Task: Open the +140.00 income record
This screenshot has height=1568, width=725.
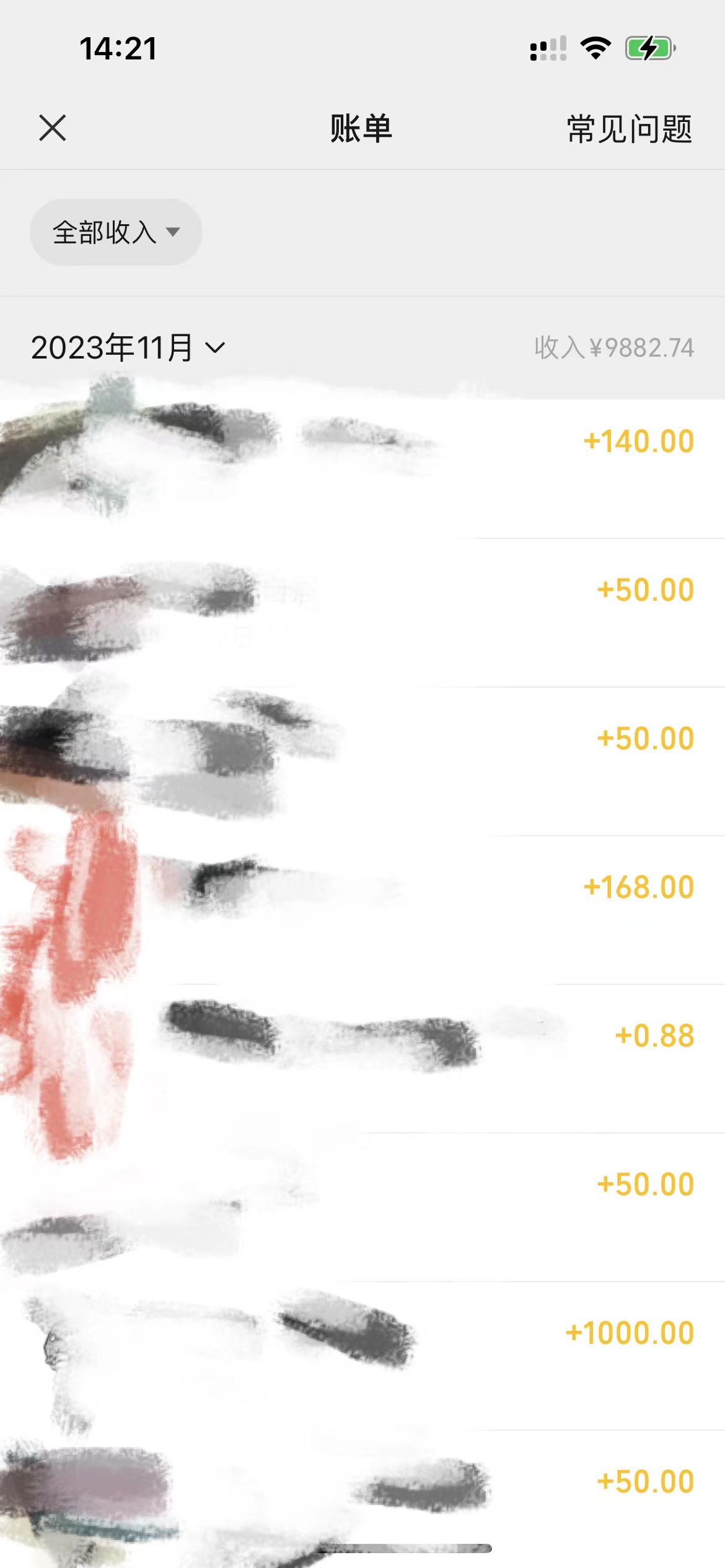Action: (638, 442)
